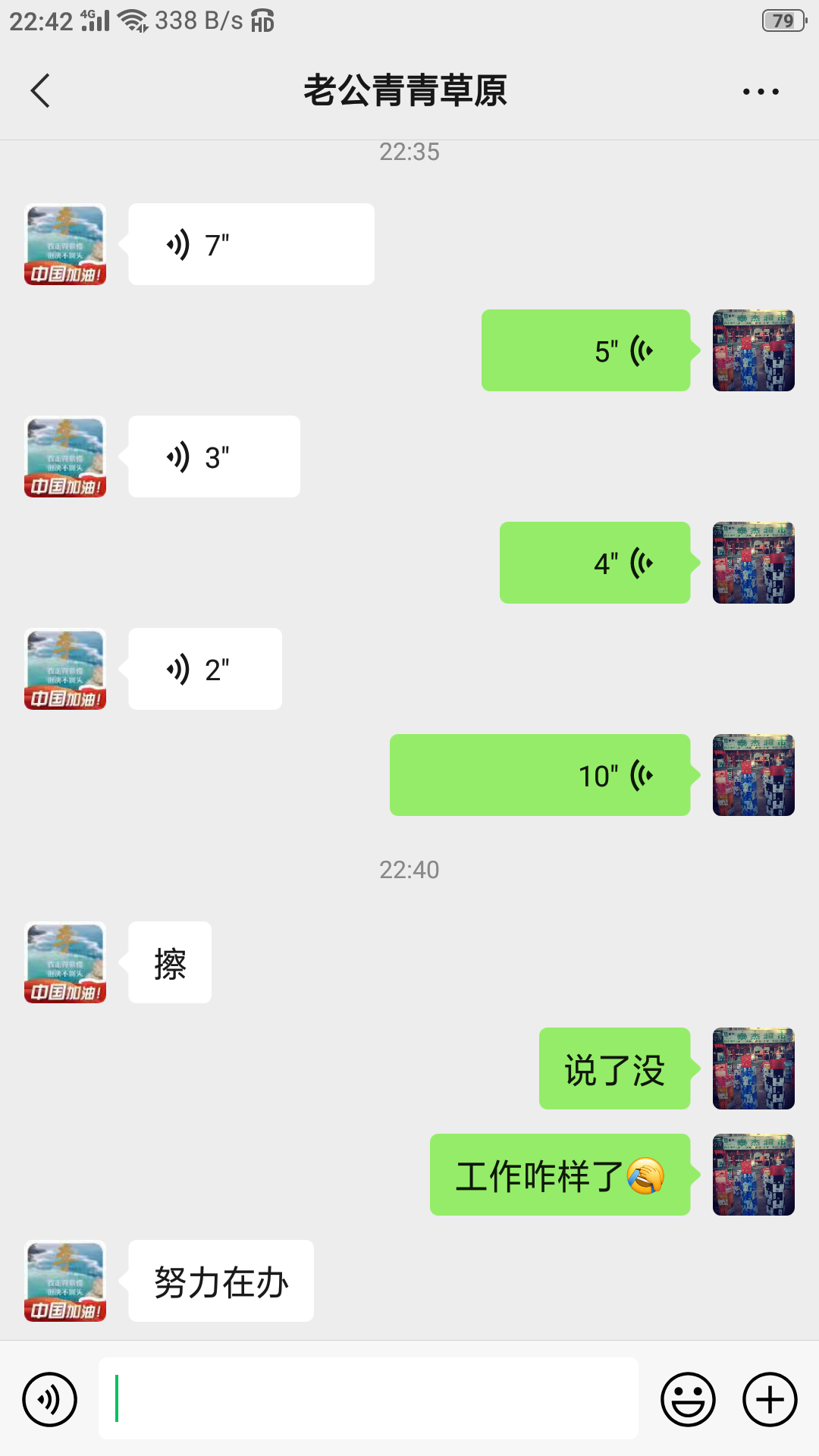This screenshot has width=819, height=1456.
Task: Open my avatar beside 说了没
Action: pos(754,1068)
